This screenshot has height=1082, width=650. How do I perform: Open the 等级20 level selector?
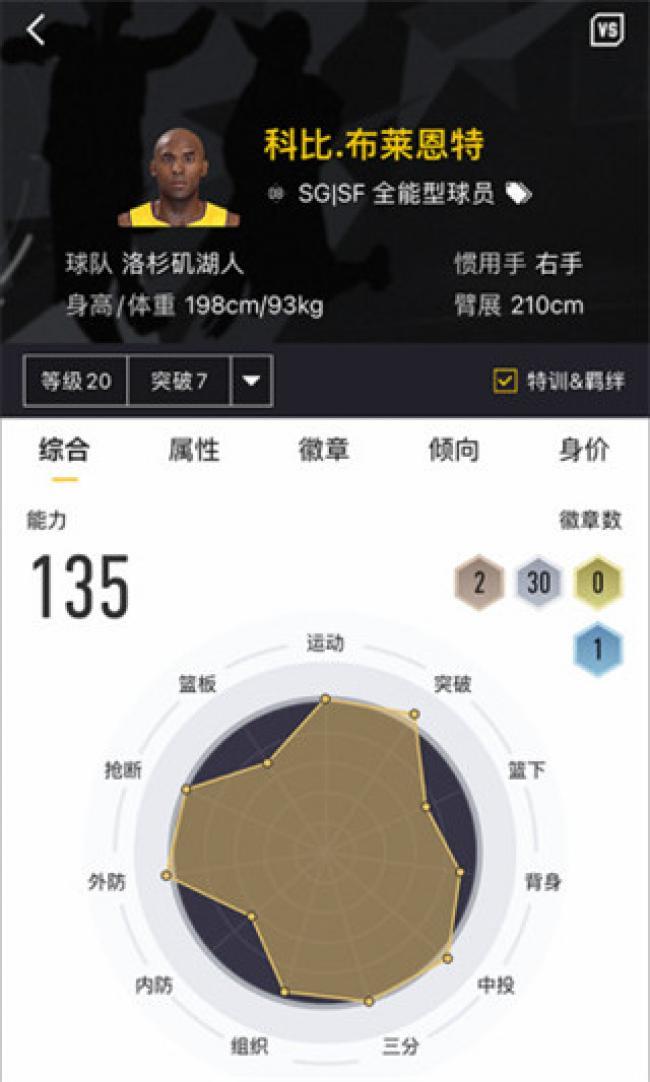click(x=76, y=381)
